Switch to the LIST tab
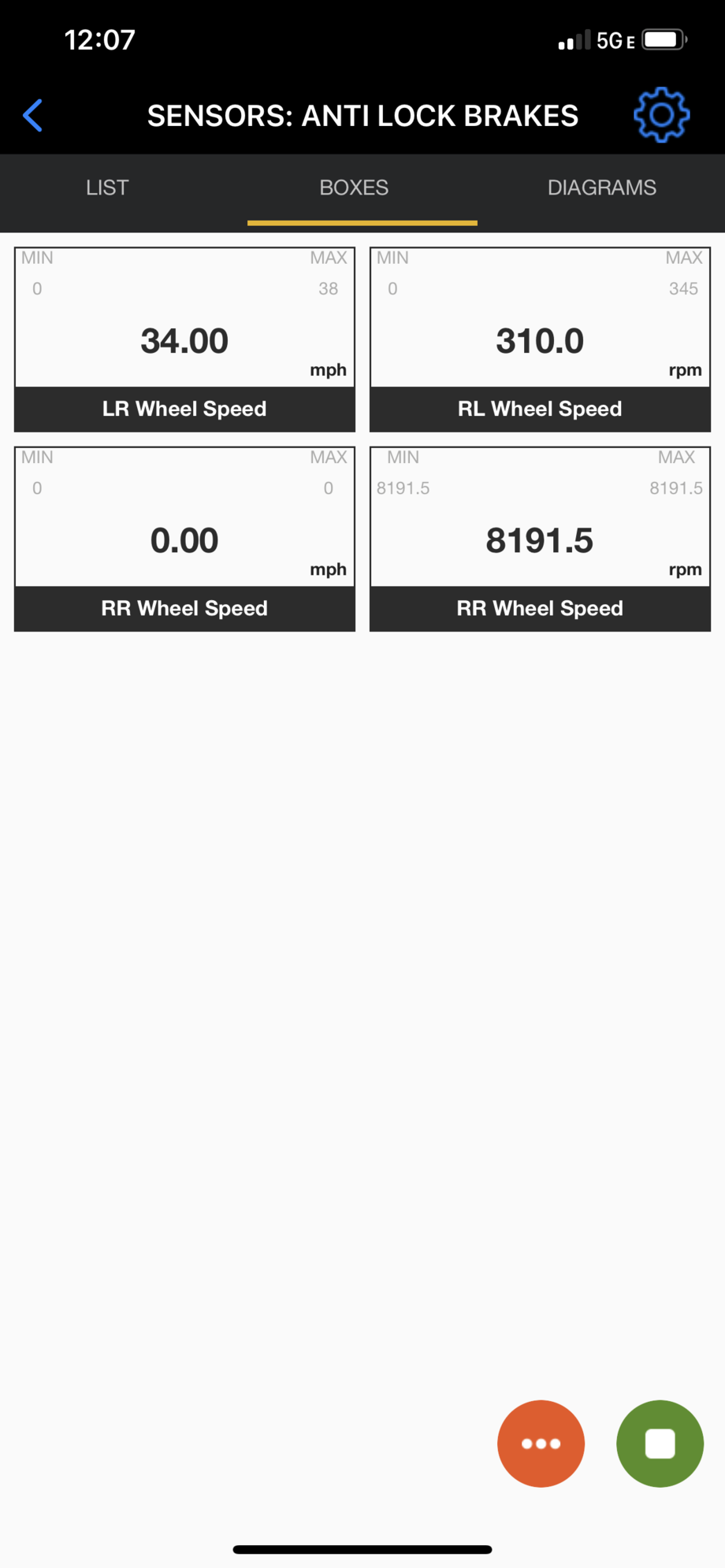 (107, 187)
